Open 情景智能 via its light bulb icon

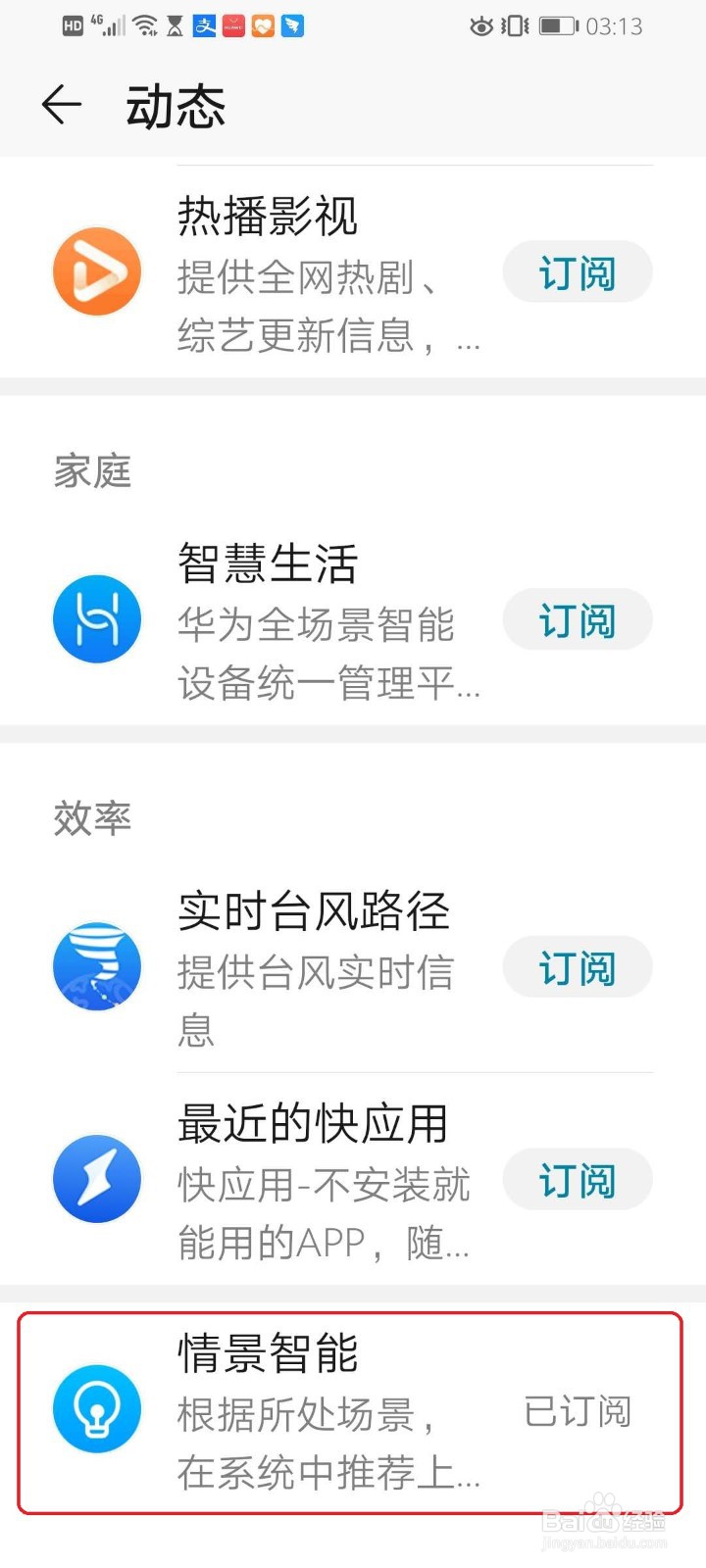tap(97, 1408)
